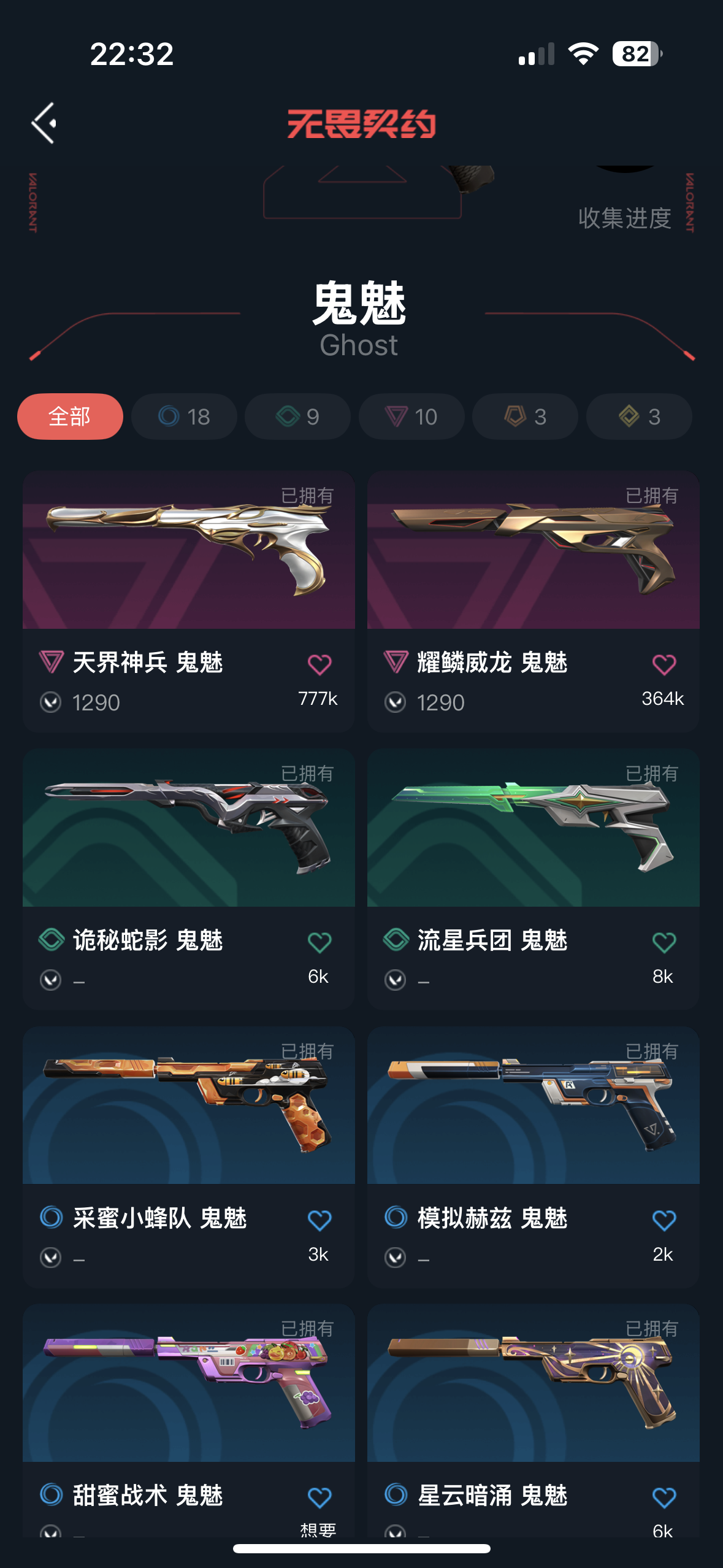Like the 耀鳞威龙 鬼魅 skin
Viewport: 723px width, 1568px height.
(664, 664)
